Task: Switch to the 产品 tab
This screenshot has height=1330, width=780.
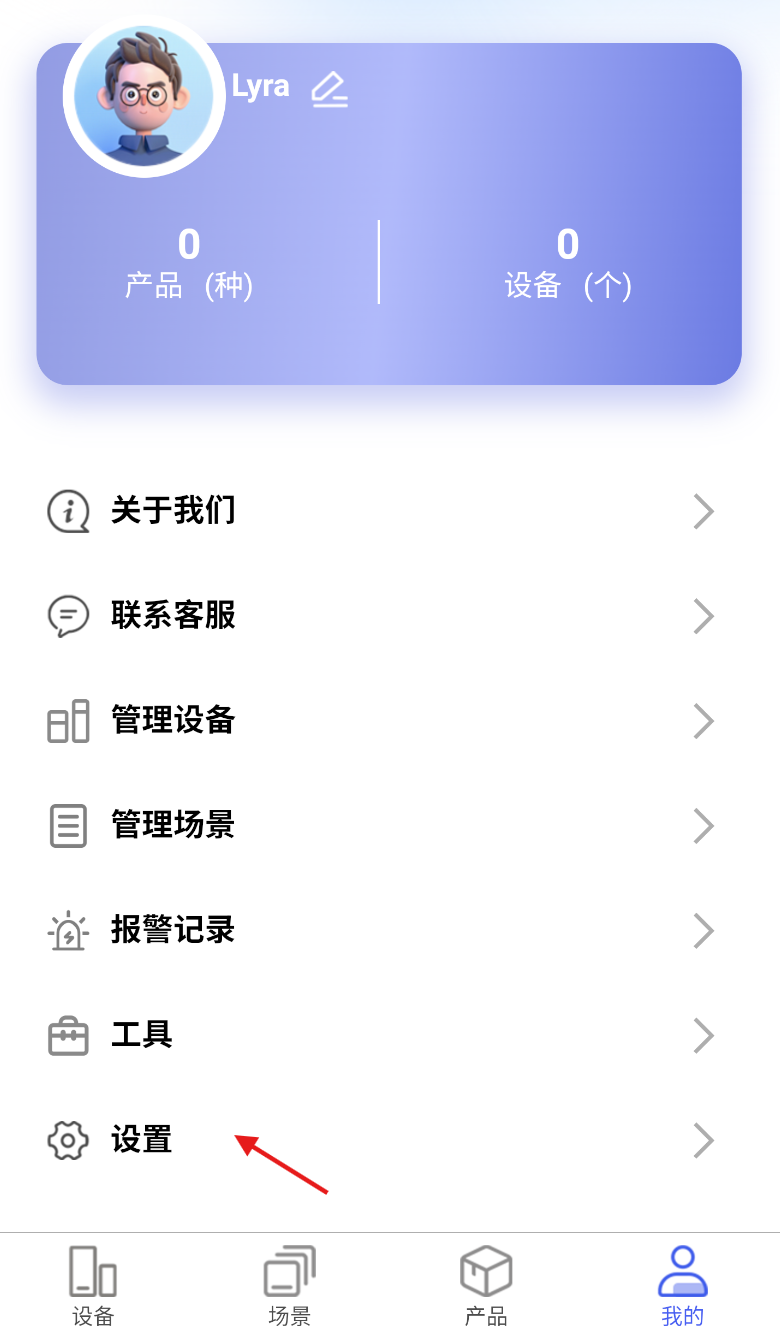Action: (486, 1285)
